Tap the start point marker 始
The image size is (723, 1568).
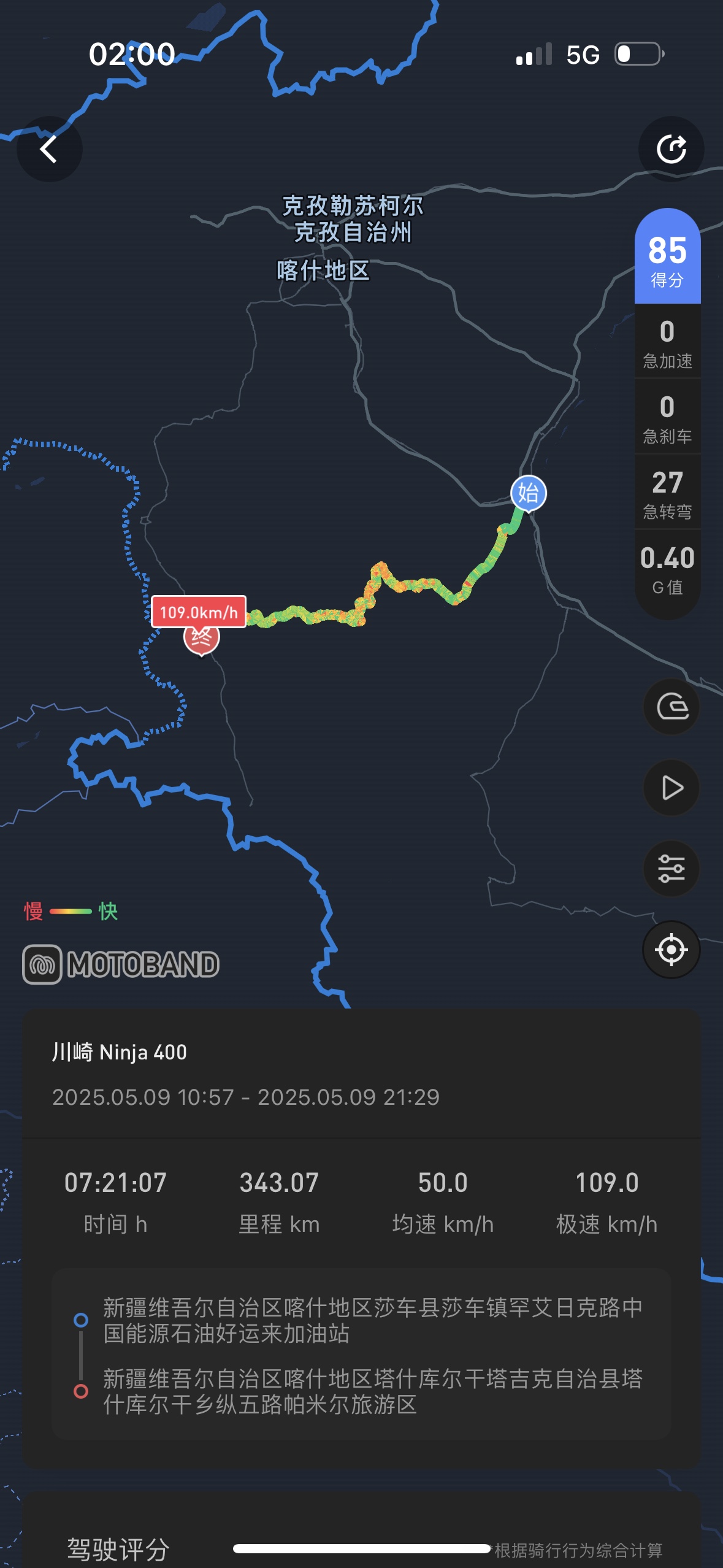[528, 493]
